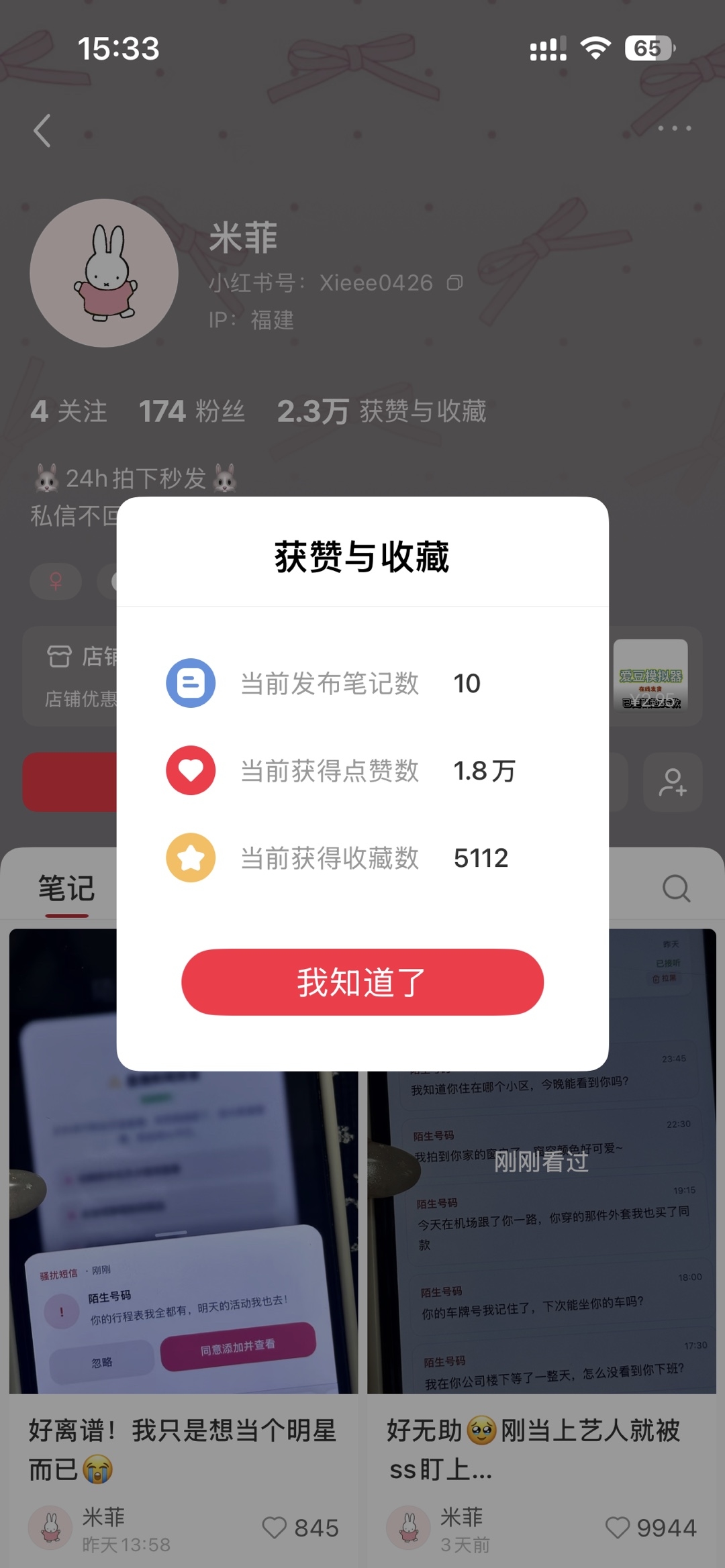
Task: Open the 4 关注 following list
Action: pyautogui.click(x=68, y=411)
